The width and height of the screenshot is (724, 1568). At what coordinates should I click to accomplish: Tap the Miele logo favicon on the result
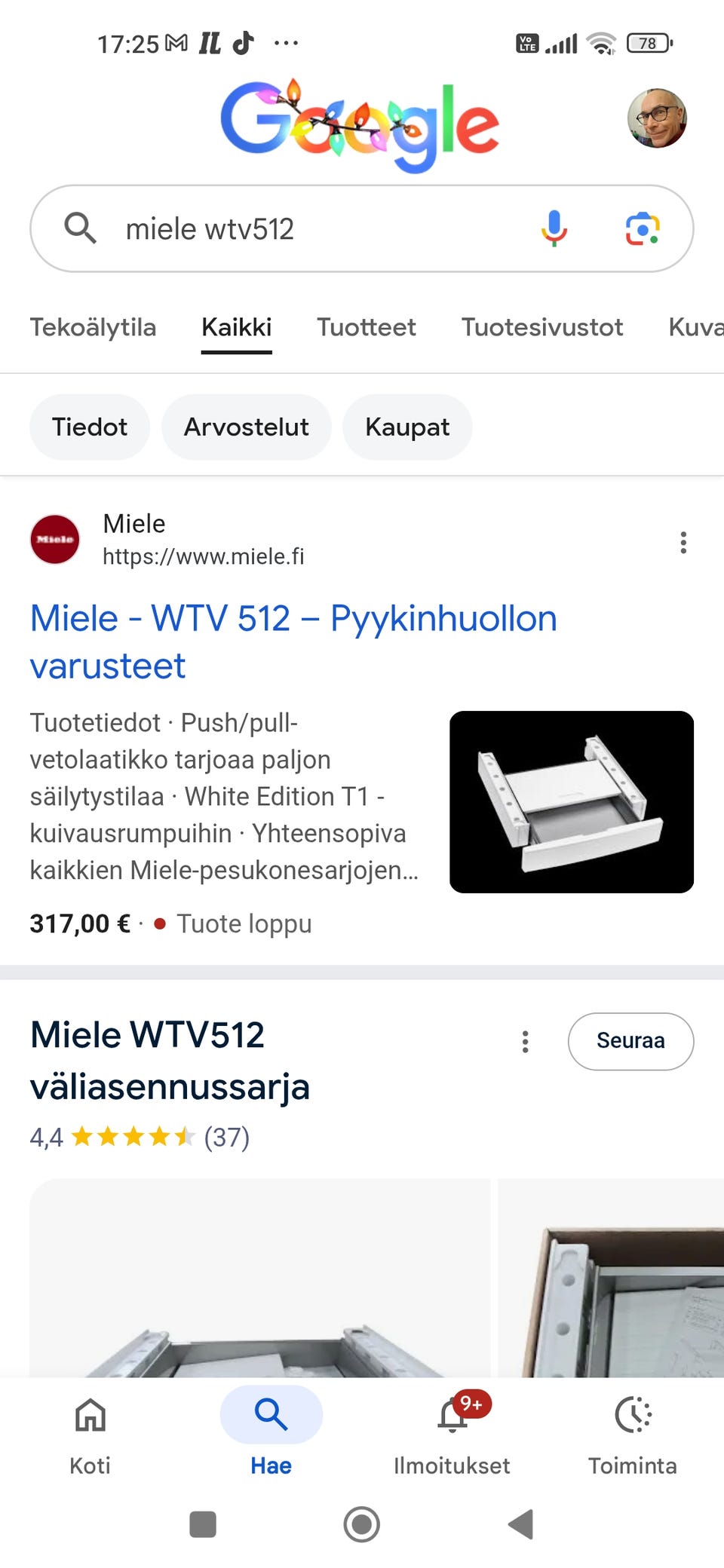click(x=55, y=539)
